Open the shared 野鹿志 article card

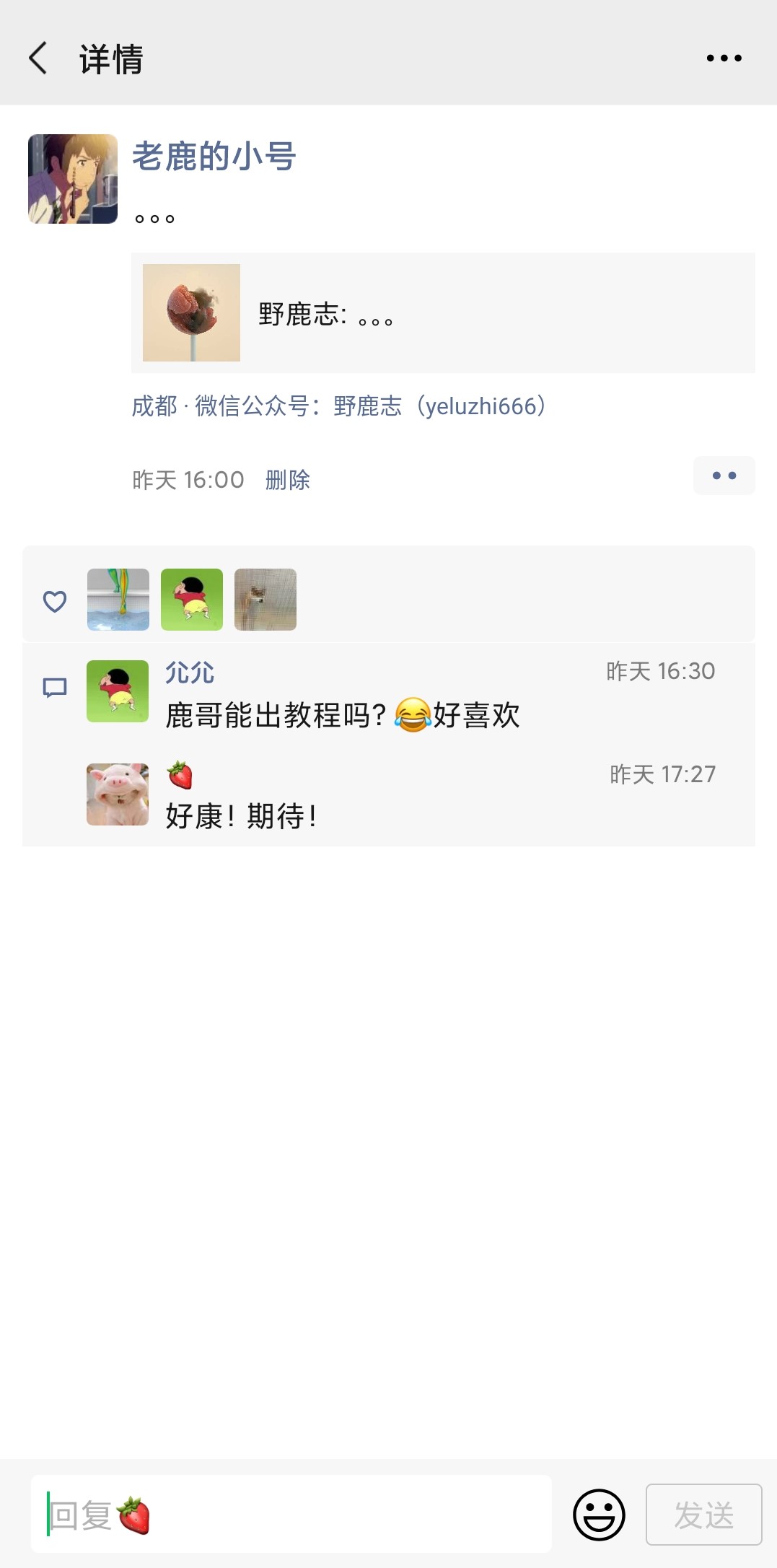pos(443,312)
